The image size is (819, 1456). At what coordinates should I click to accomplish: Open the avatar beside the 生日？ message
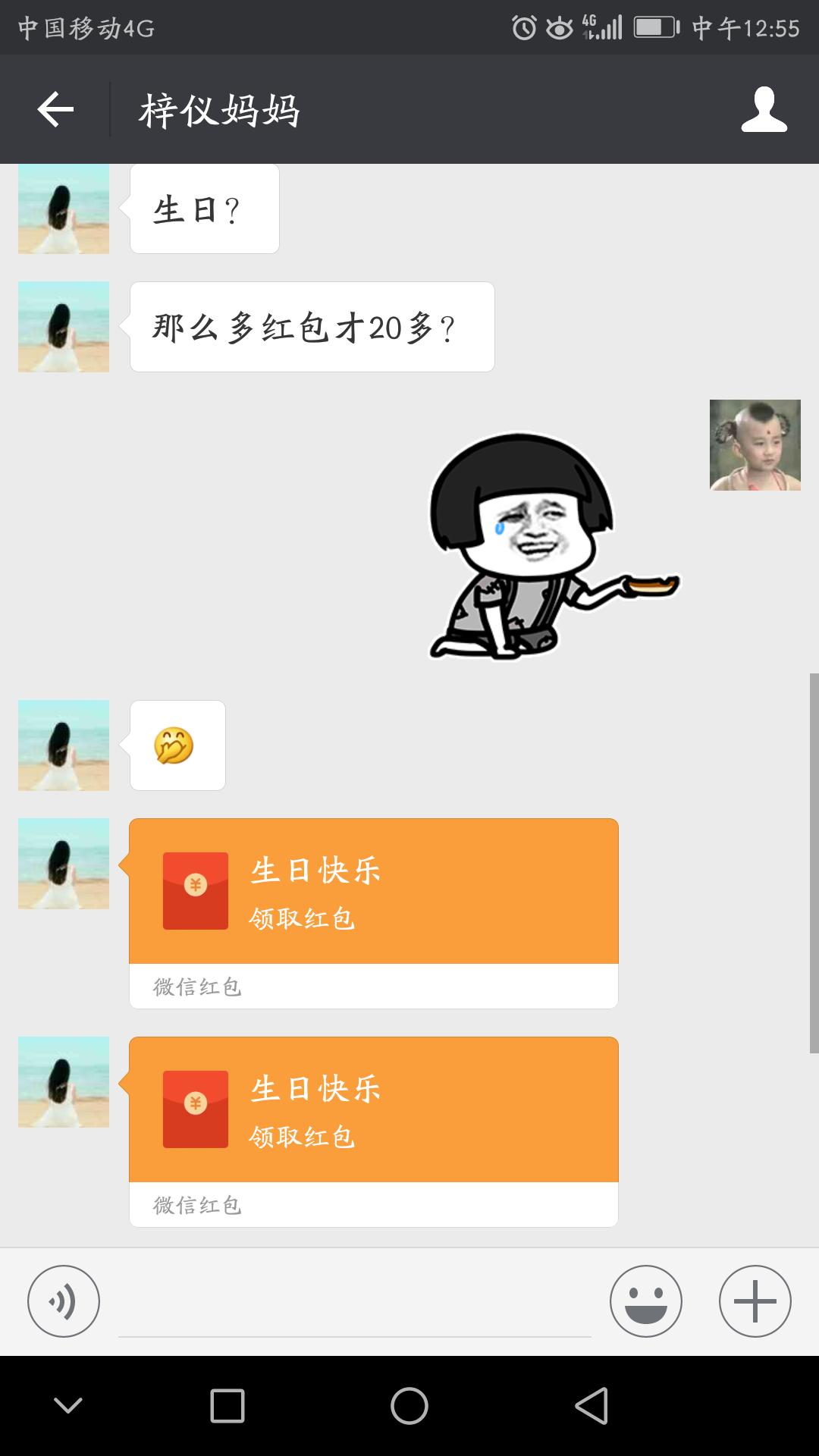tap(64, 209)
